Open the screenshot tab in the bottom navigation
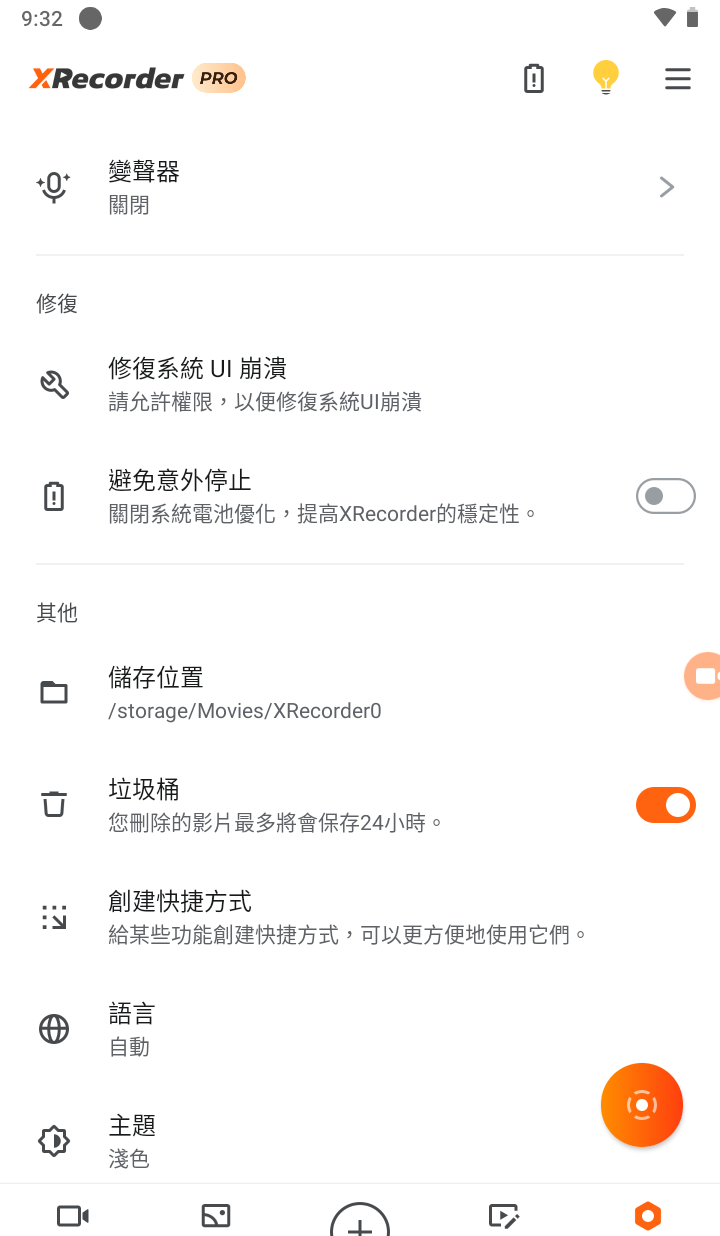 216,1216
